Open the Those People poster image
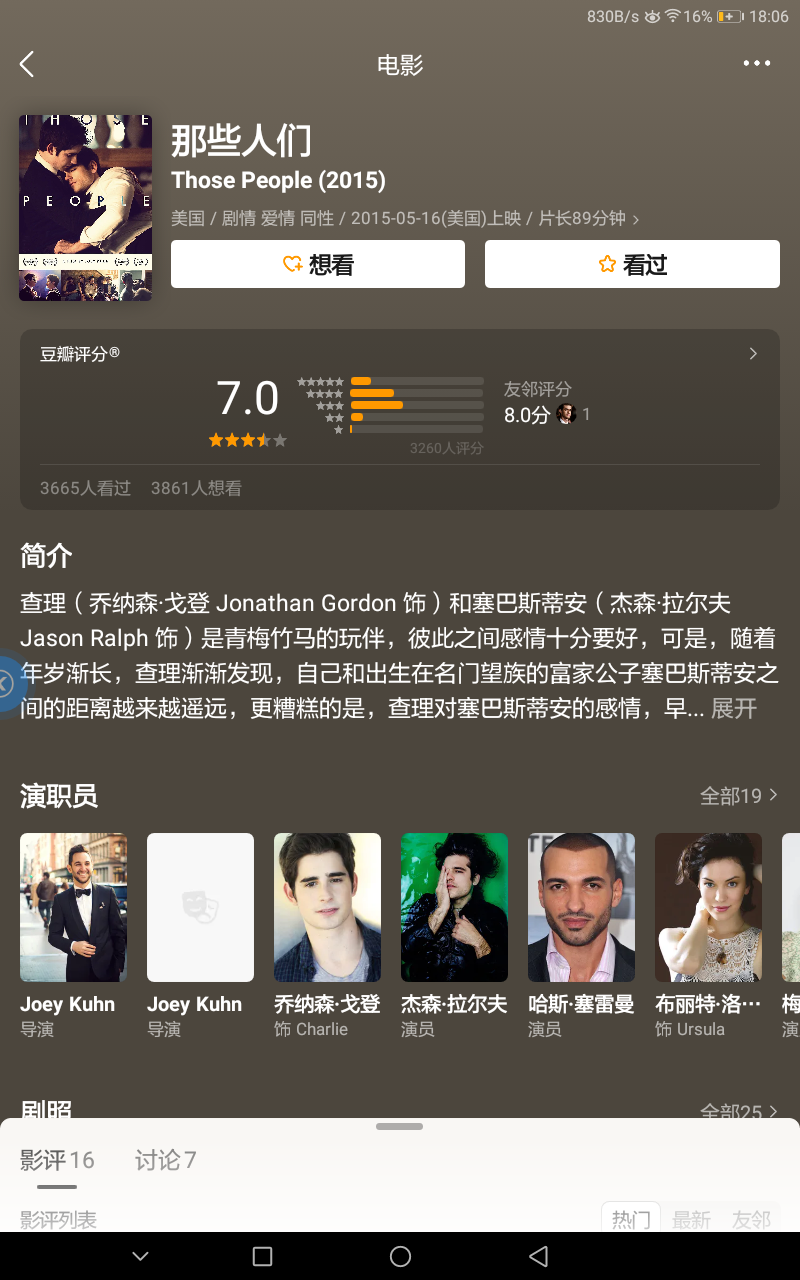The image size is (800, 1280). click(x=85, y=207)
